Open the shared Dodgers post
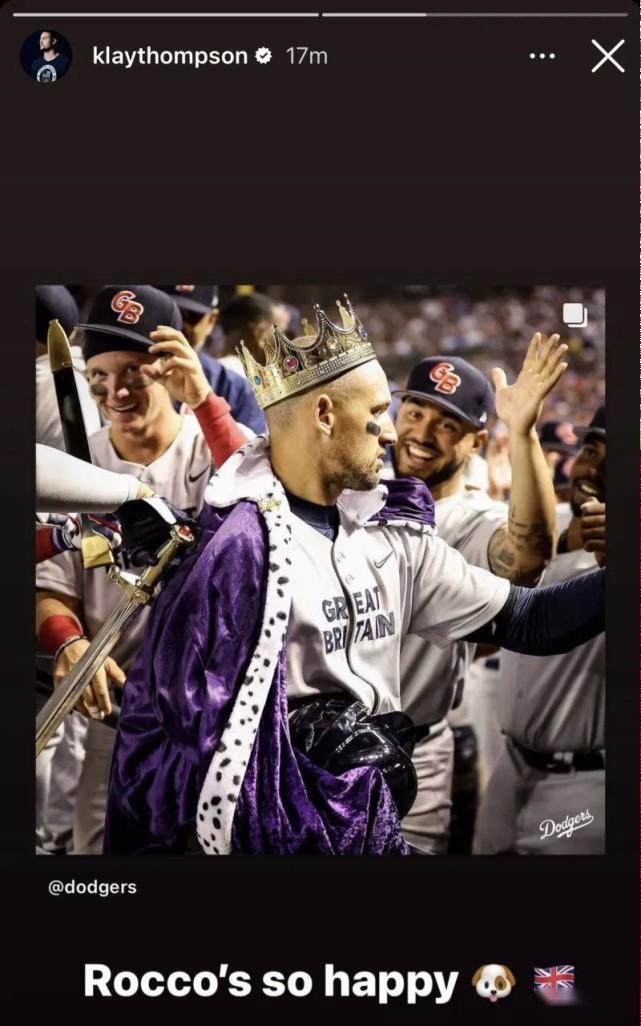 (x=320, y=570)
